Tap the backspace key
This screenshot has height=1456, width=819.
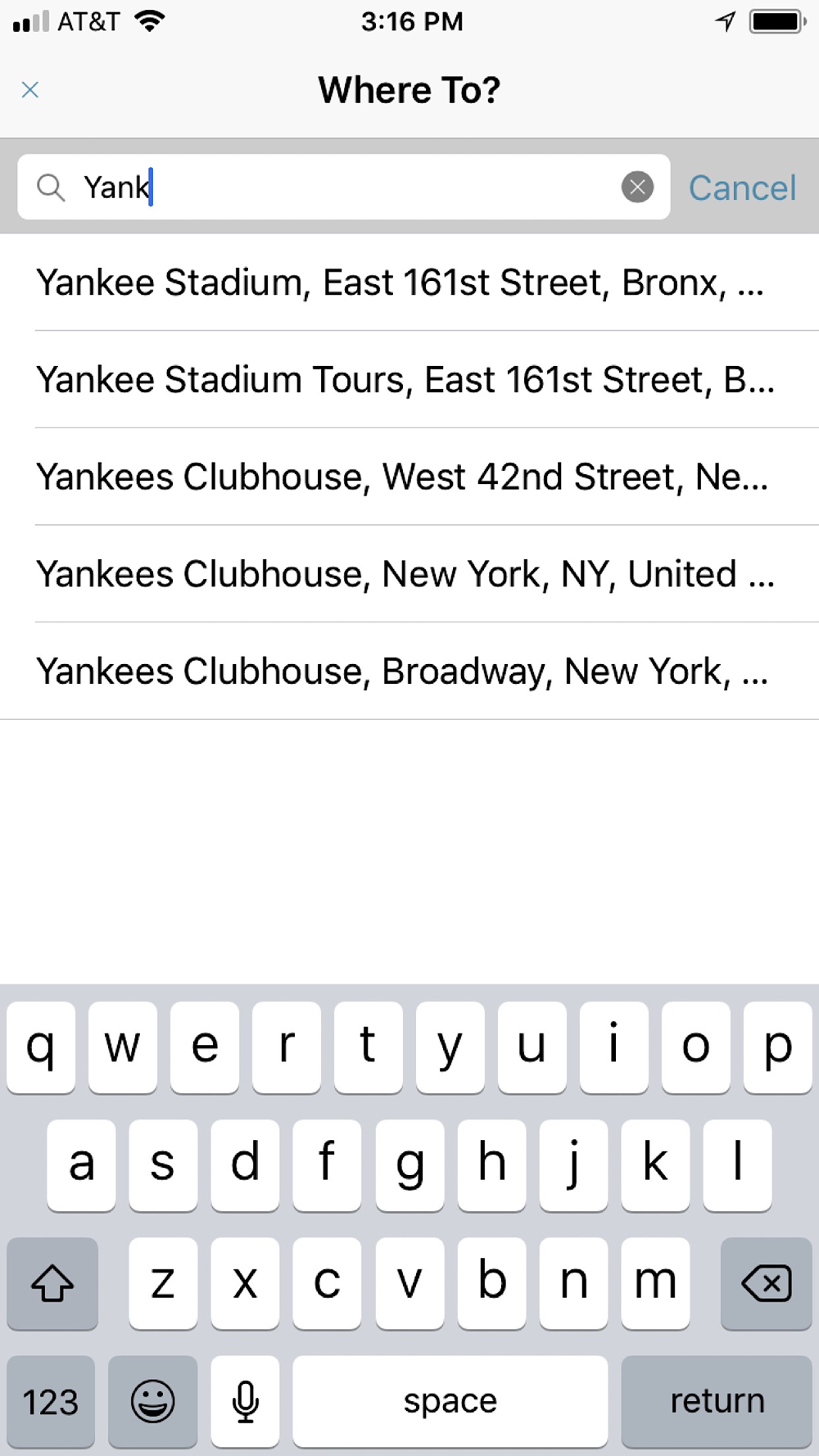tap(766, 1283)
